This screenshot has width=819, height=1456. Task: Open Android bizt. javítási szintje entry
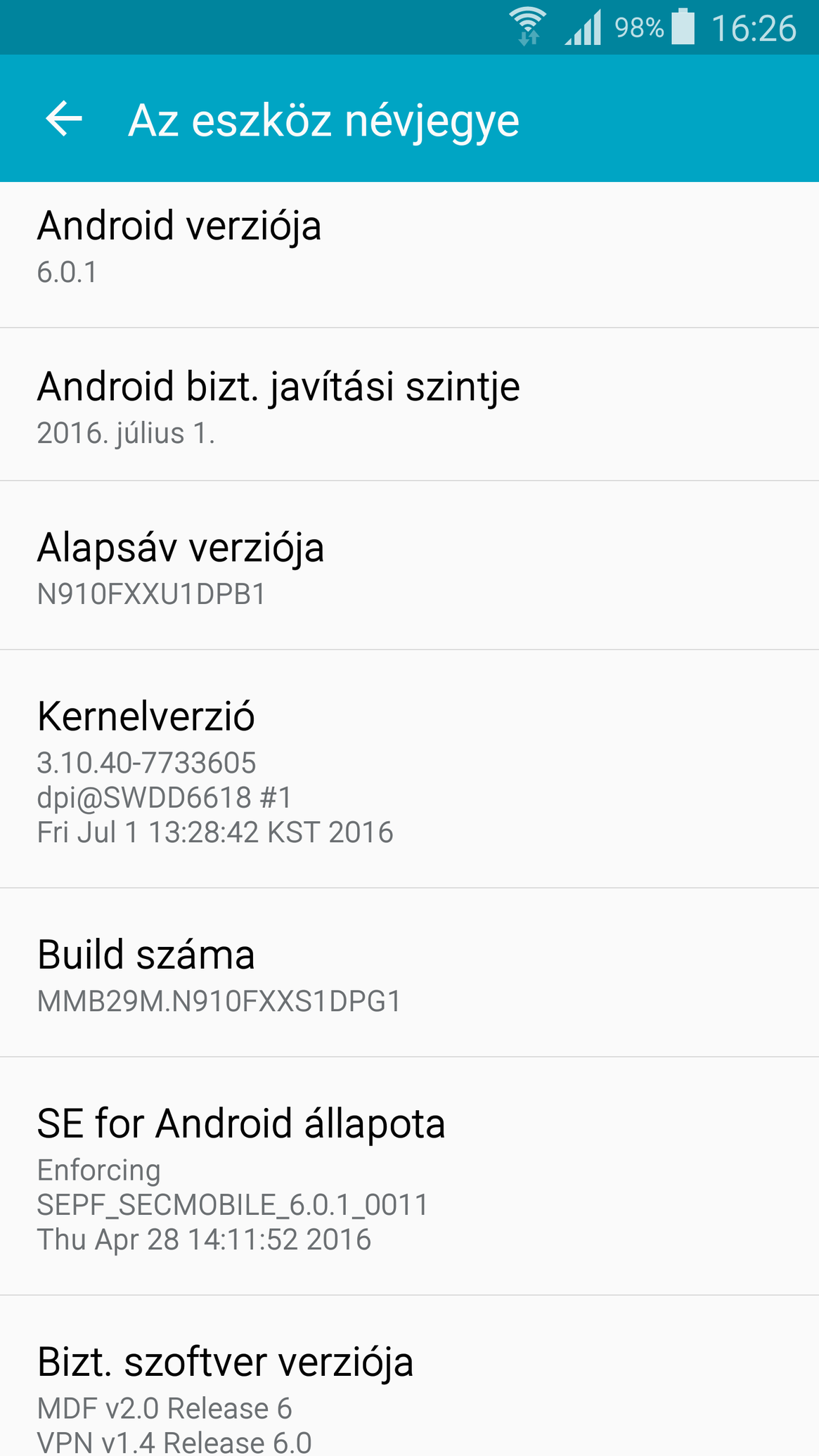409,406
